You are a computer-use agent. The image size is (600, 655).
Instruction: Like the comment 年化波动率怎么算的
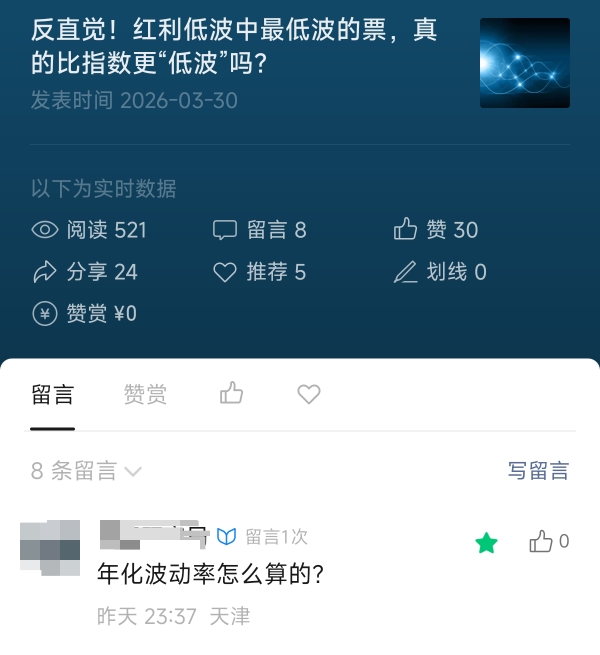(x=541, y=542)
